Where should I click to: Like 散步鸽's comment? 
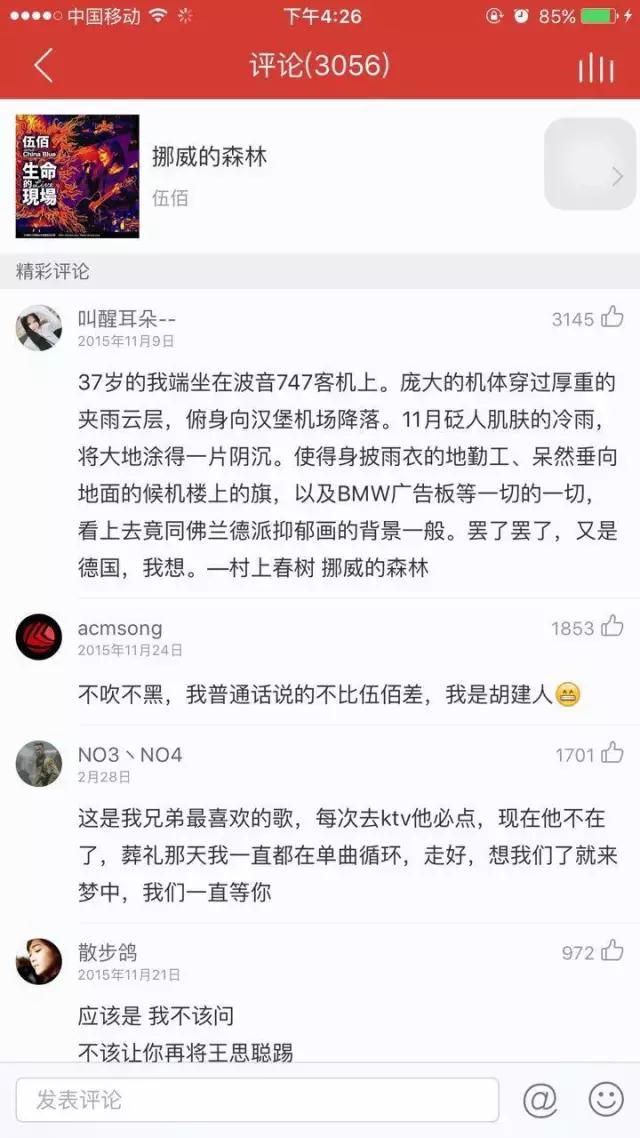tap(612, 951)
